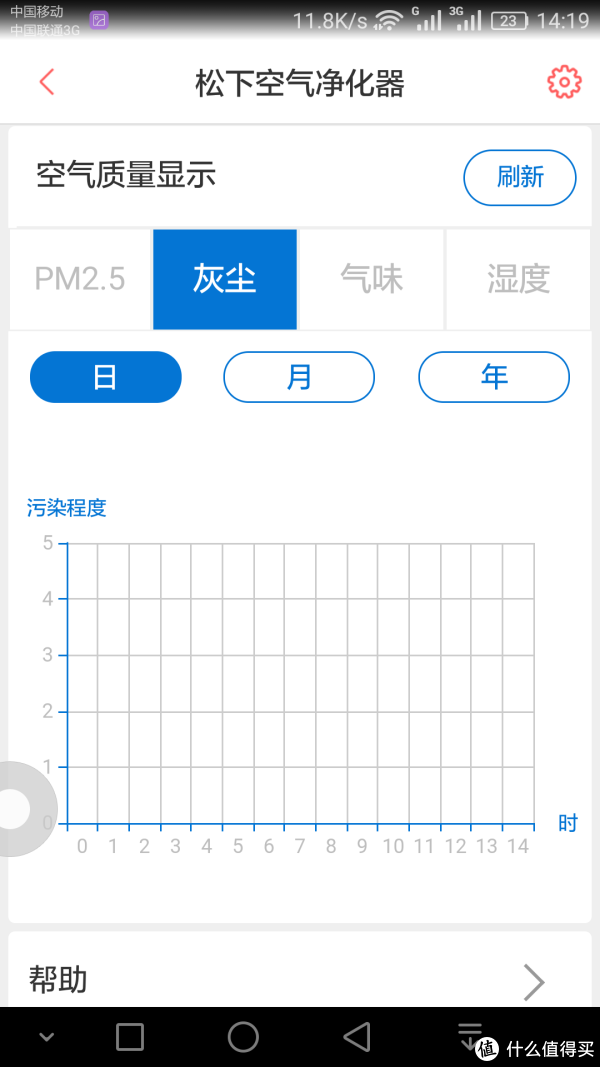Switch chart to 月 monthly view
Screen dimensions: 600x1067
[x=299, y=377]
